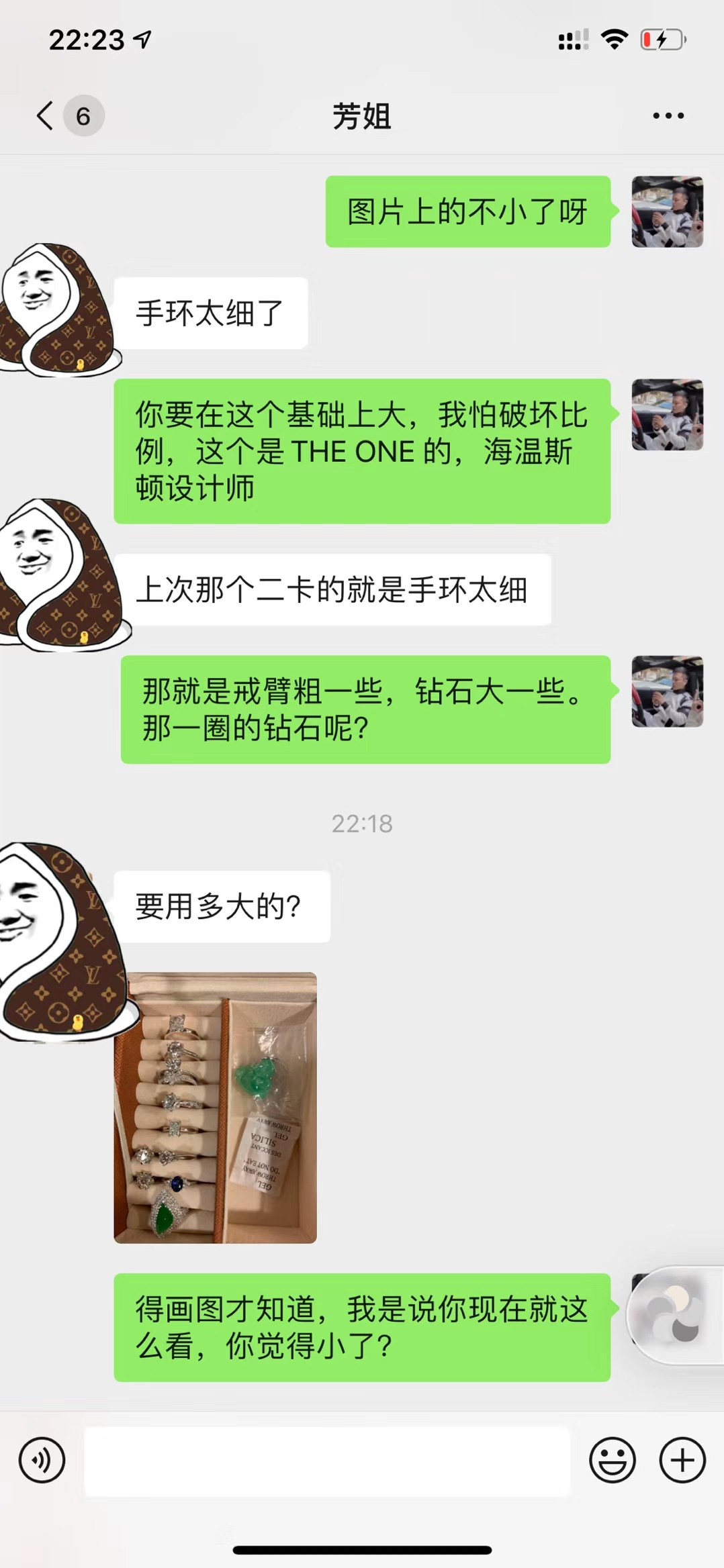Image resolution: width=724 pixels, height=1568 pixels.
Task: Switch to voice message input
Action: click(42, 1460)
